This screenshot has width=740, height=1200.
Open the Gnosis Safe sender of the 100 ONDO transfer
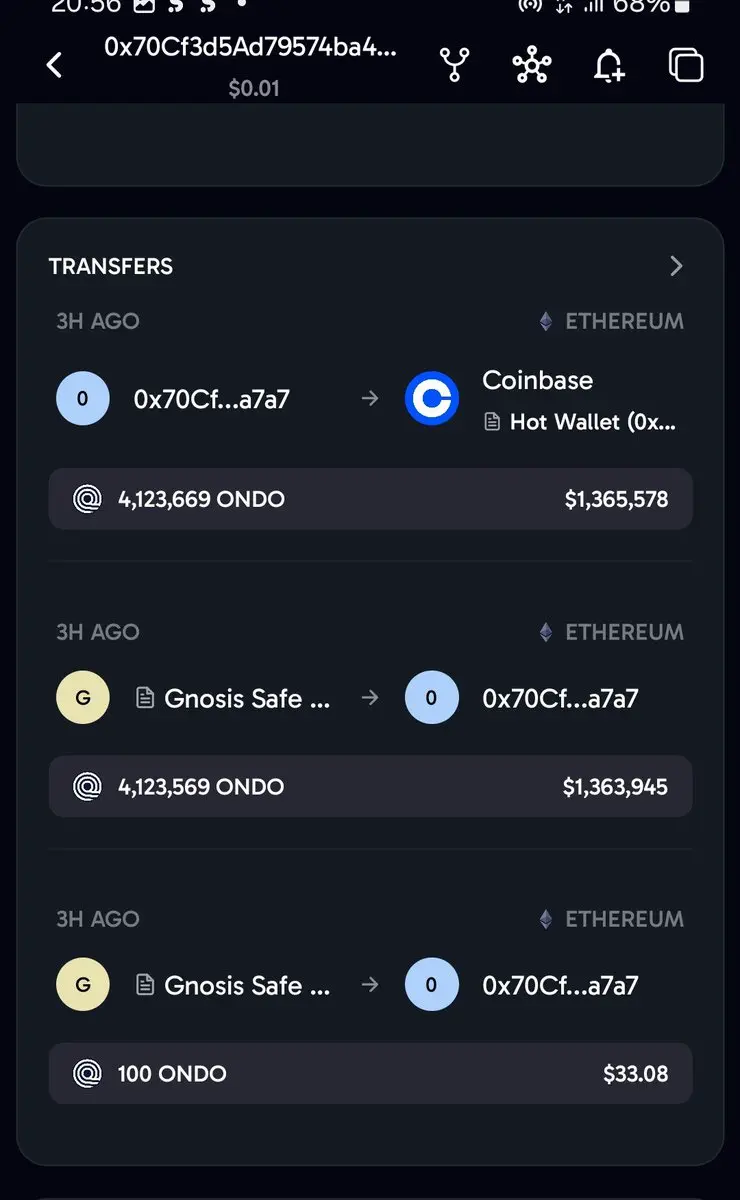click(x=193, y=985)
